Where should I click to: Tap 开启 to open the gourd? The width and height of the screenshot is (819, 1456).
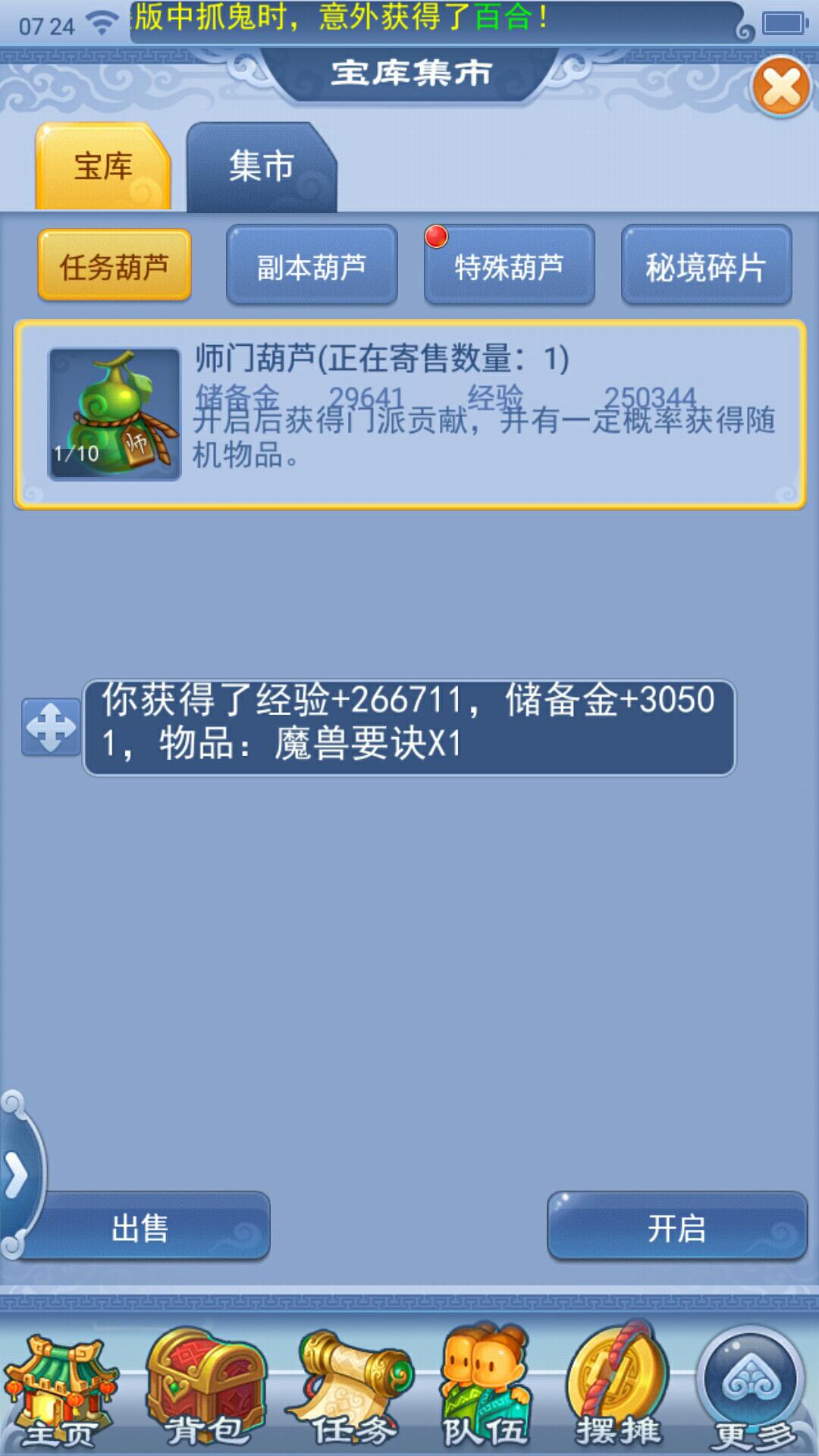coord(676,1228)
